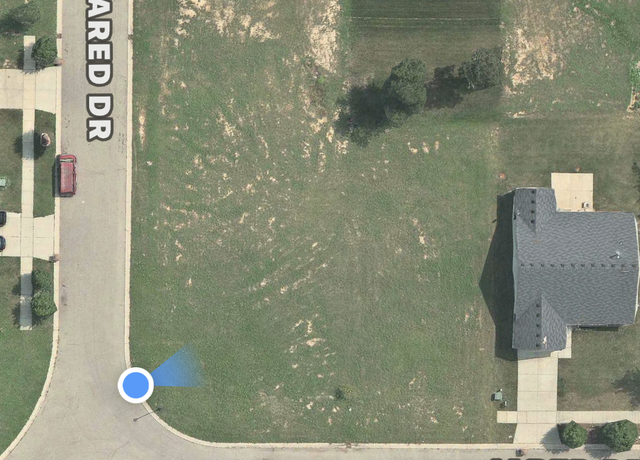
Task: Tap the blue current location dot
Action: point(135,384)
